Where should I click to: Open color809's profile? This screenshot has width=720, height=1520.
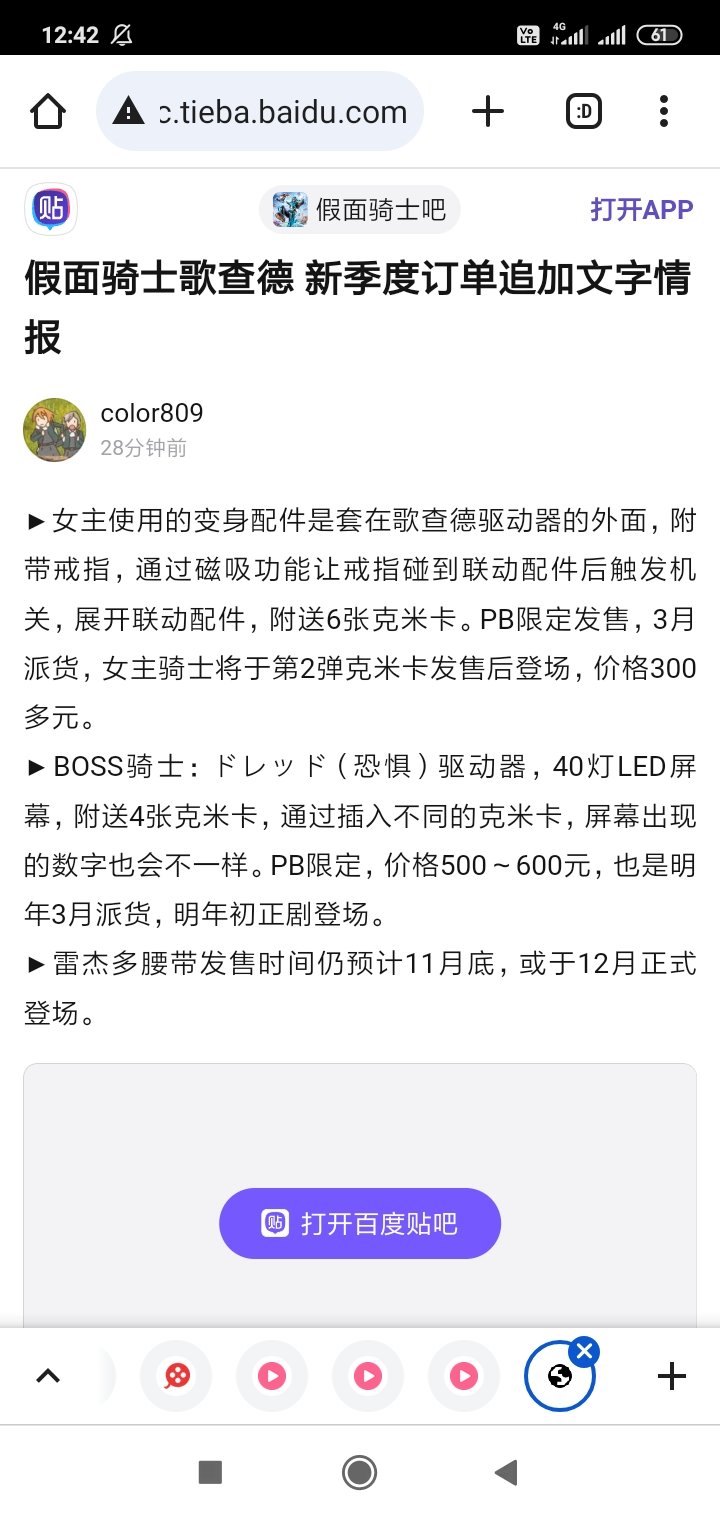pyautogui.click(x=152, y=413)
